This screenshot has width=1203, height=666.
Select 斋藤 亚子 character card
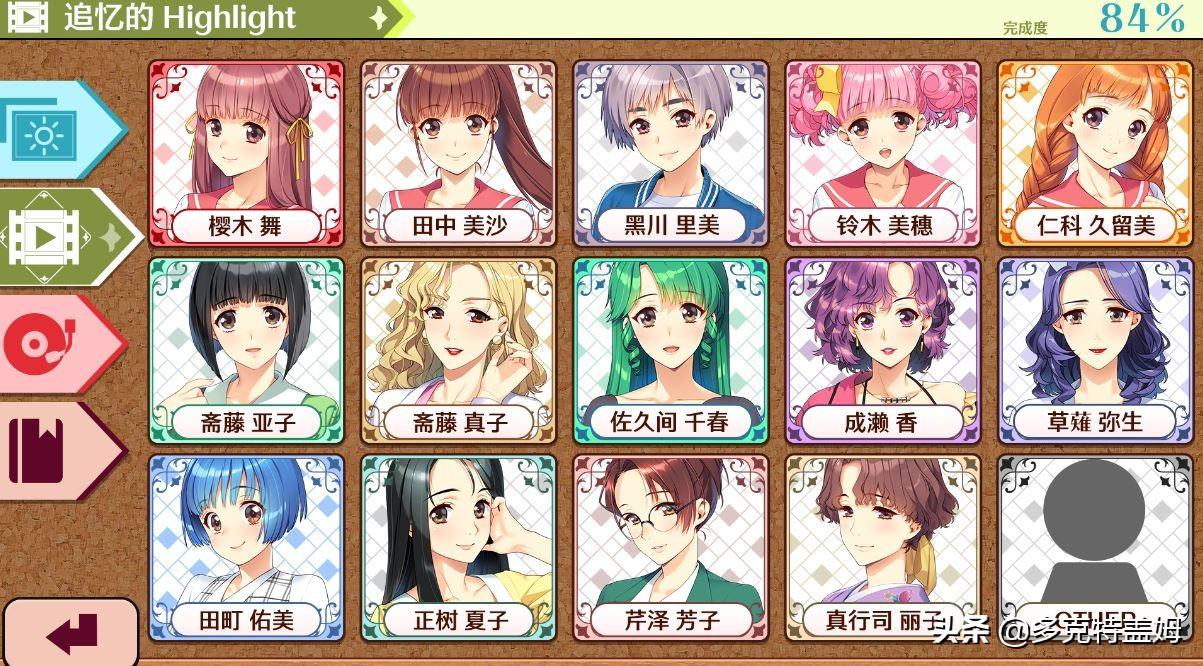[246, 350]
